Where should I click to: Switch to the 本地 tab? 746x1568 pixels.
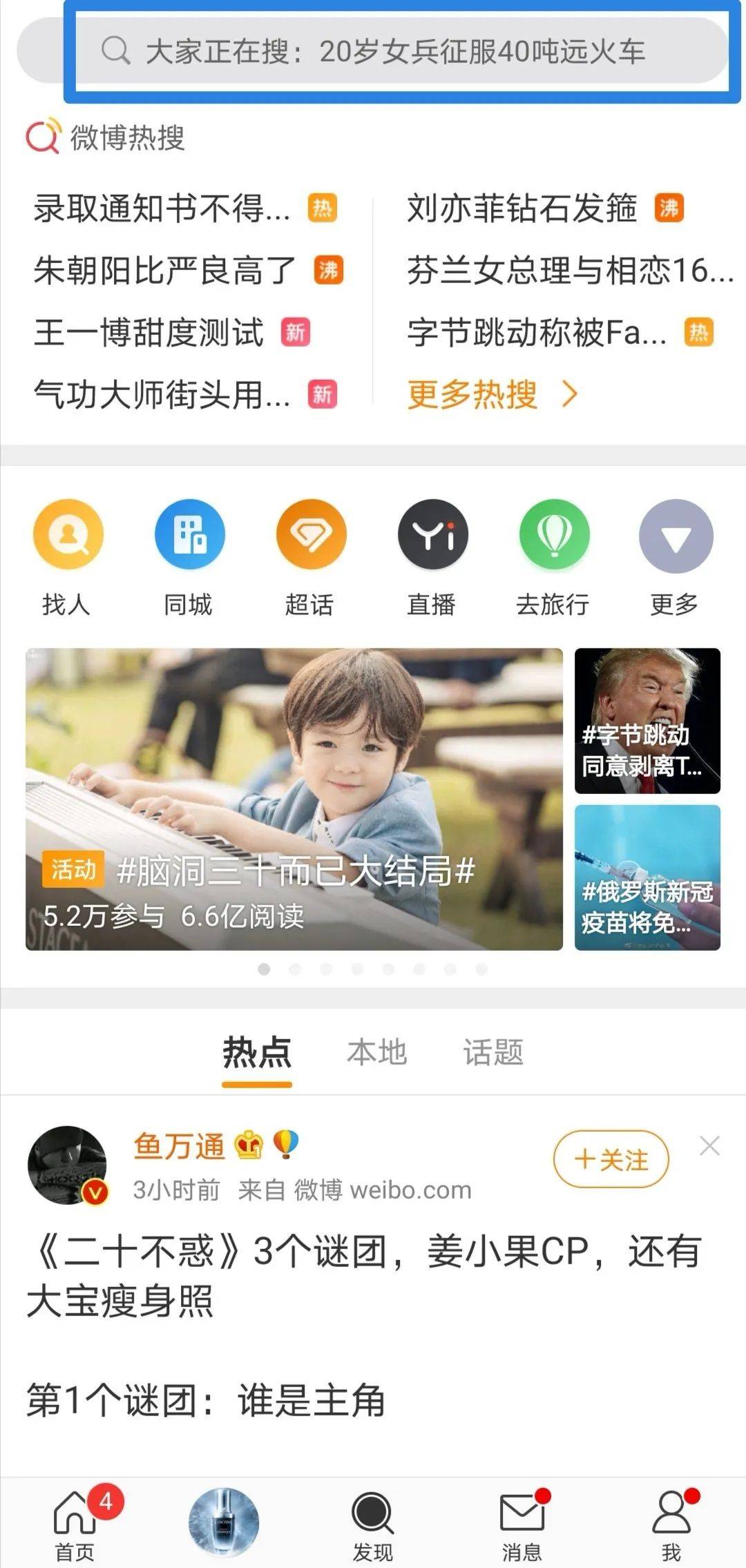pos(376,1053)
